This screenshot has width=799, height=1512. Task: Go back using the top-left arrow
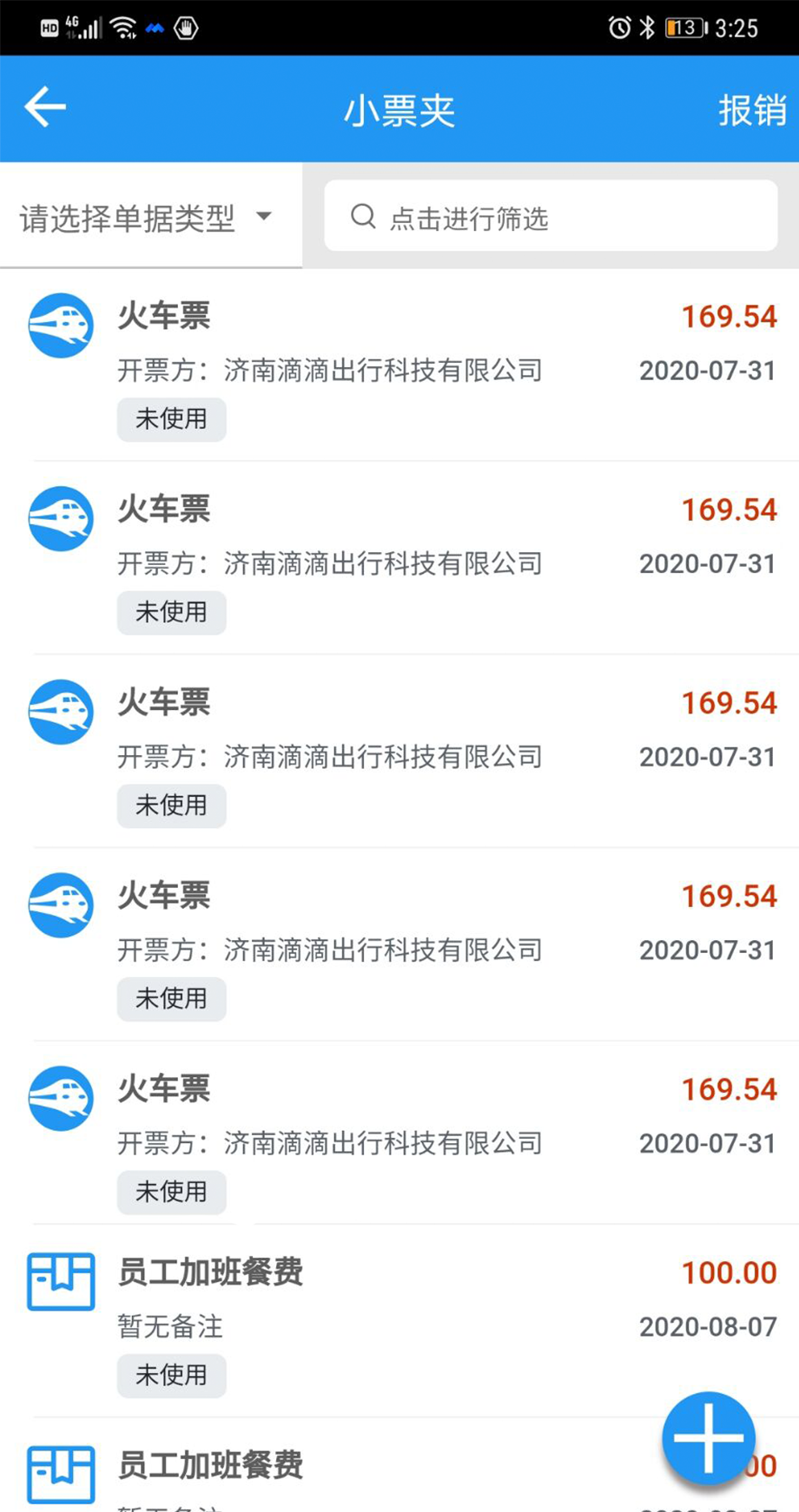click(45, 108)
